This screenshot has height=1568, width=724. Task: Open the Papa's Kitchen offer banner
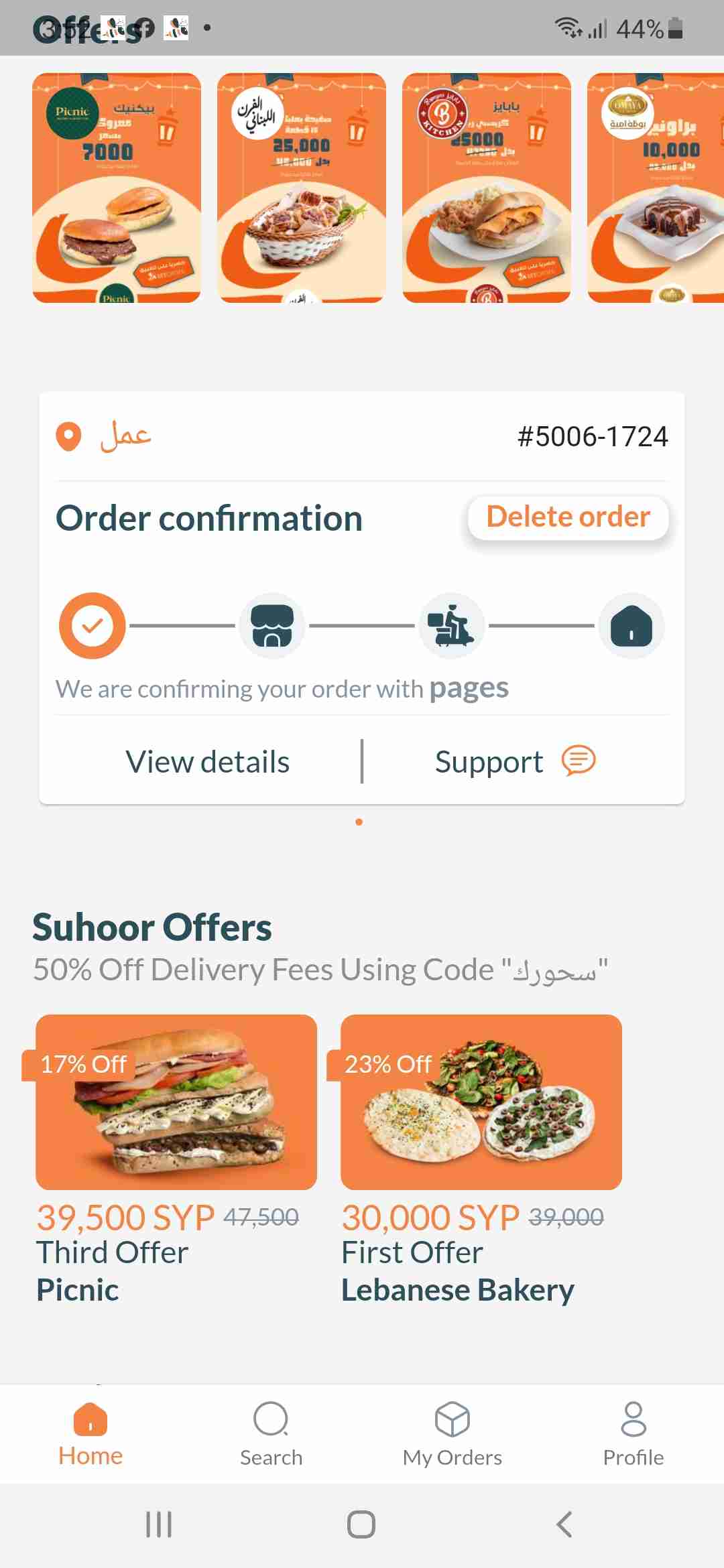(x=486, y=188)
